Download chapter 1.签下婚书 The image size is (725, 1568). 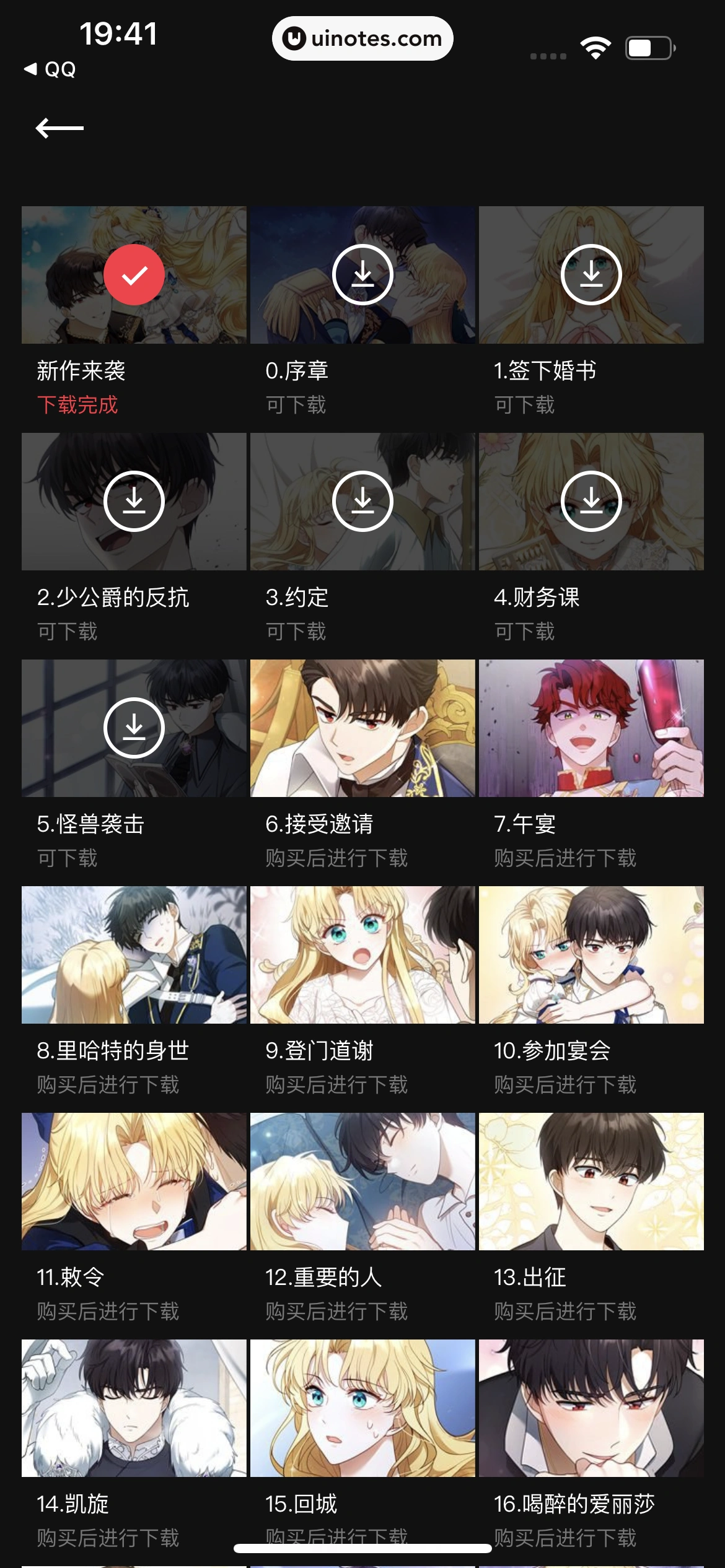[591, 274]
